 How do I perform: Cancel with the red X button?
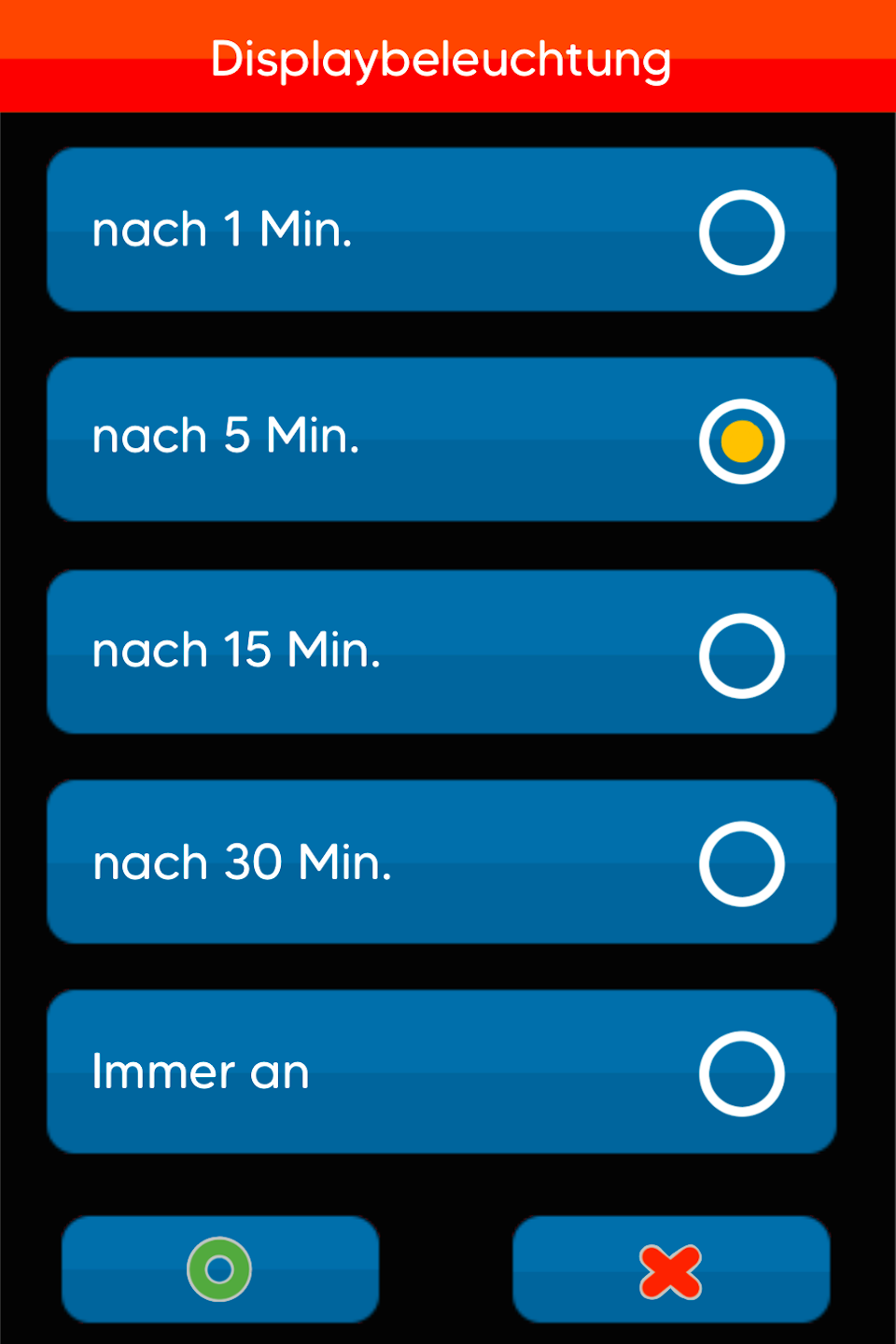click(670, 1270)
